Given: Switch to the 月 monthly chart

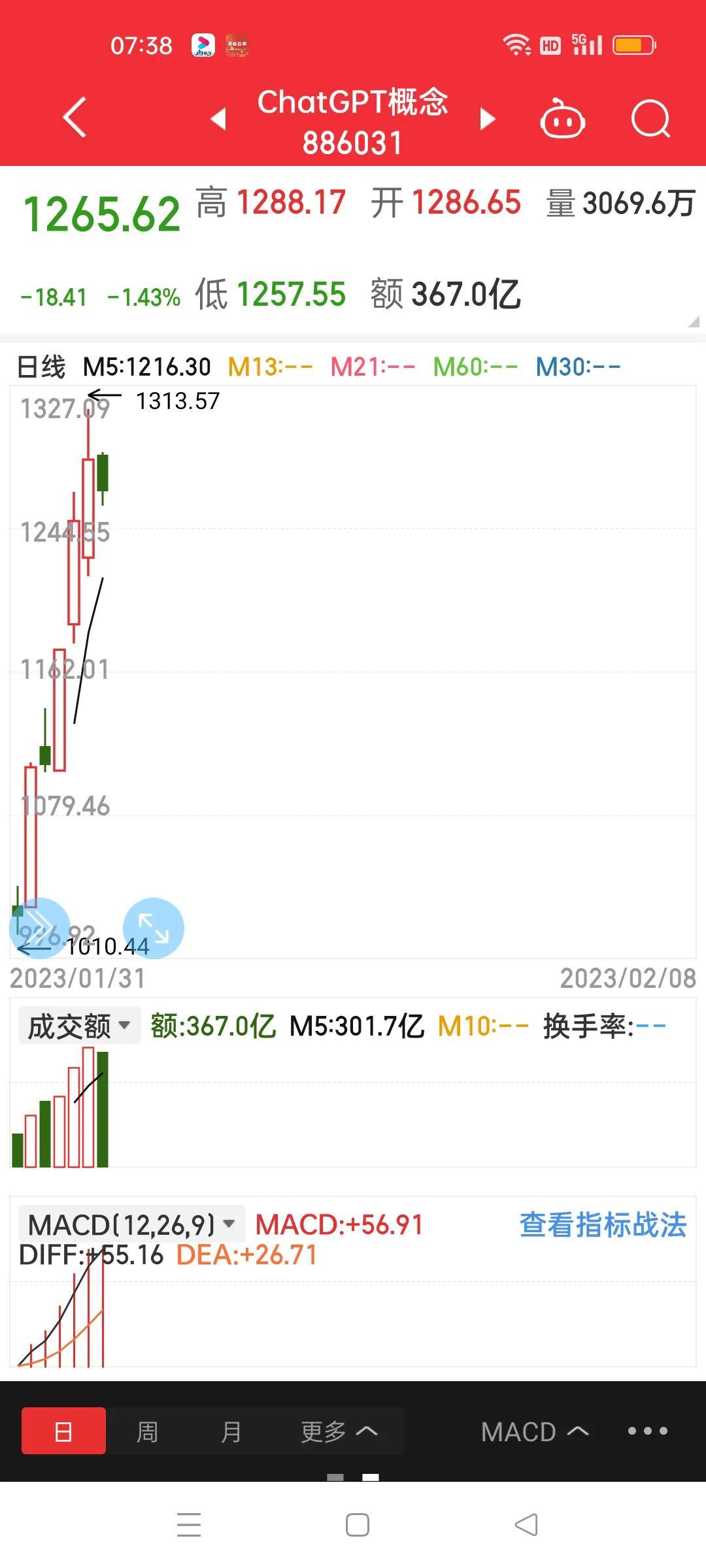Looking at the screenshot, I should tap(231, 1431).
